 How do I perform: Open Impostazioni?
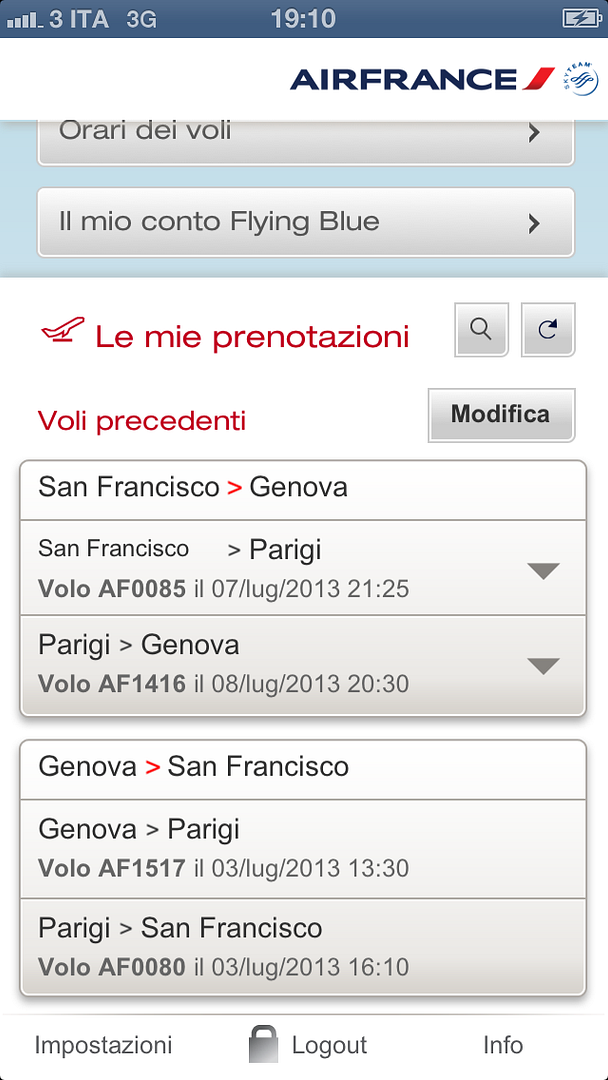[x=103, y=1045]
